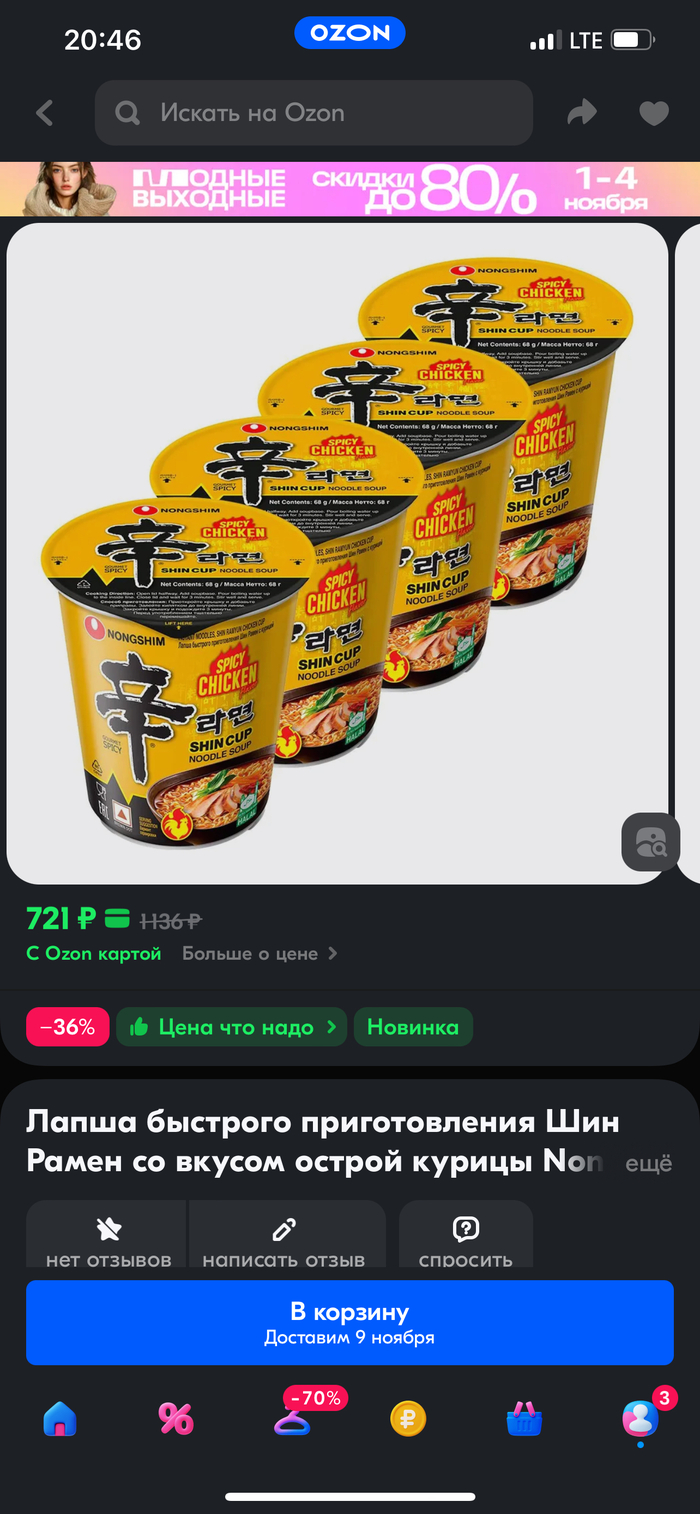Share this product
Image resolution: width=700 pixels, height=1514 pixels.
coord(581,113)
